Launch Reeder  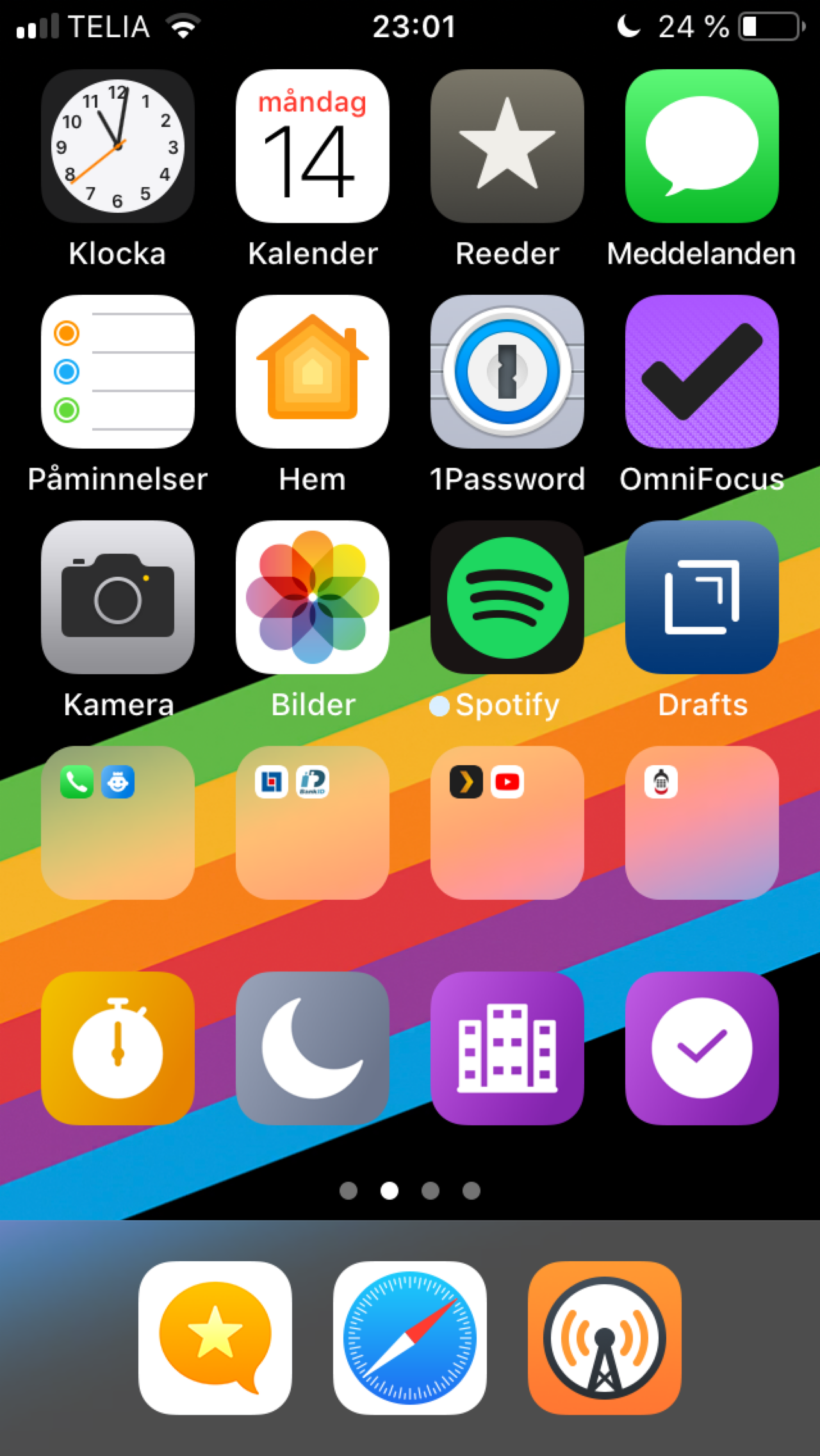point(507,146)
